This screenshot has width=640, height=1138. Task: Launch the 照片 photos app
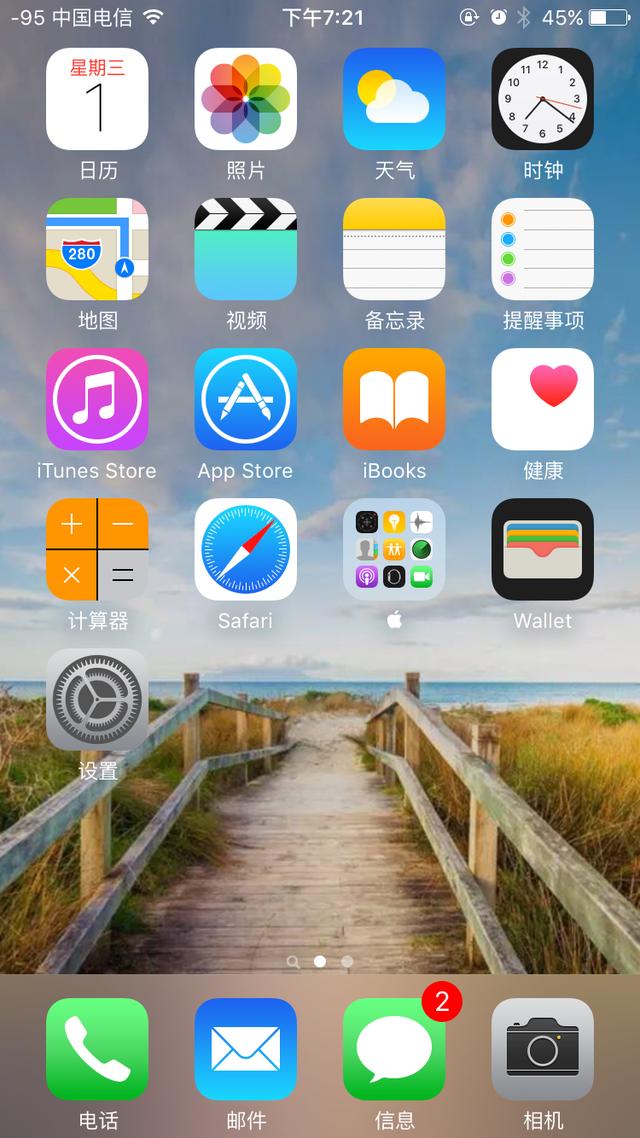click(x=245, y=99)
